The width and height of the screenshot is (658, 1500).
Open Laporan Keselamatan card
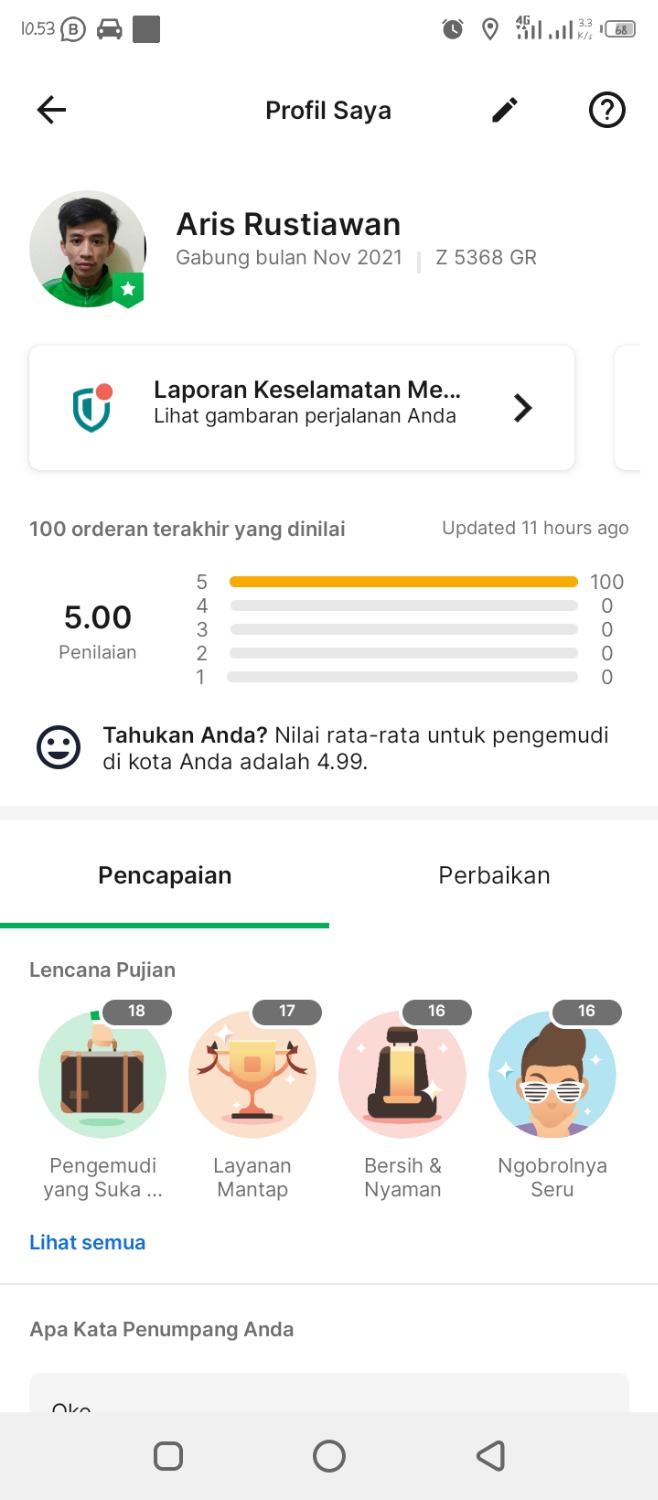pos(301,408)
